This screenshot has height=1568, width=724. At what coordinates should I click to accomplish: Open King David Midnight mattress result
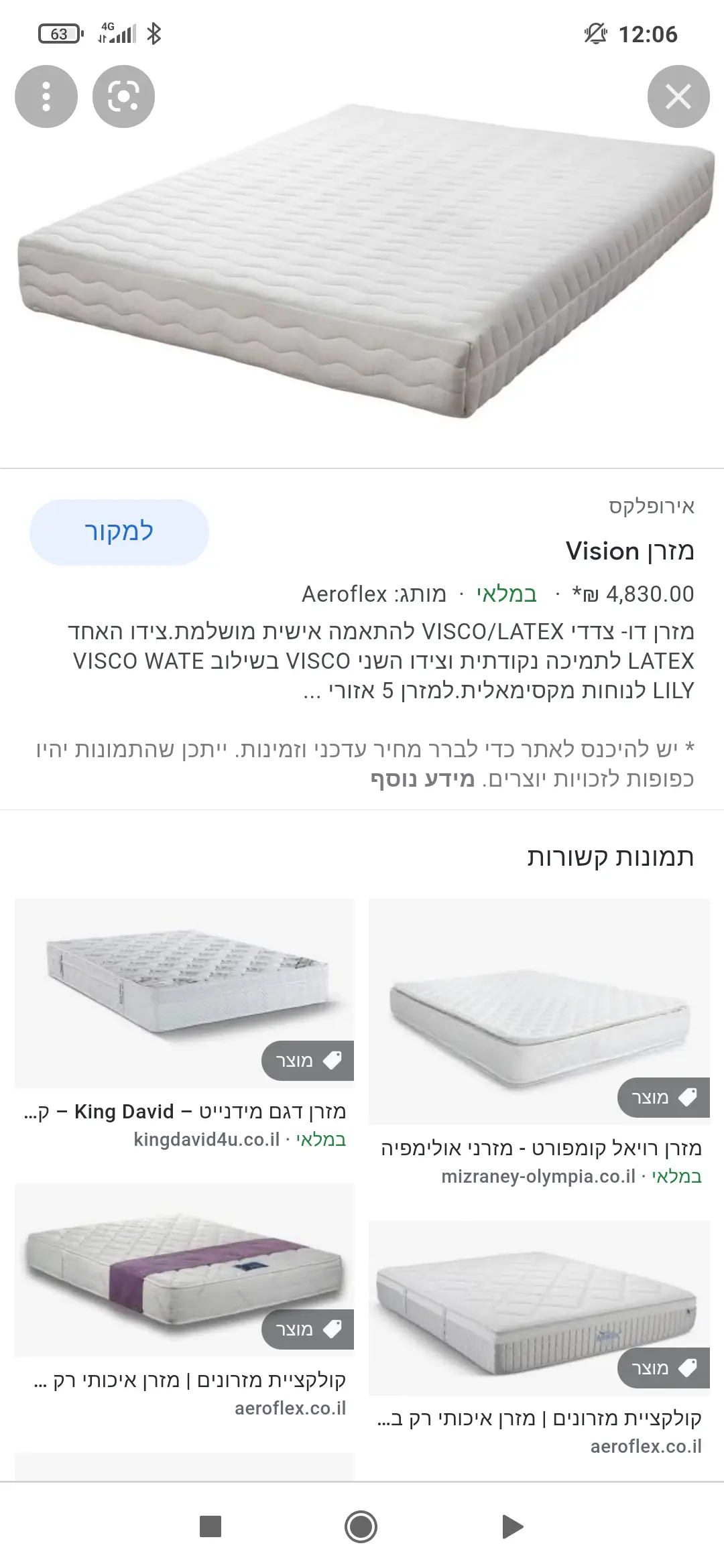184,993
